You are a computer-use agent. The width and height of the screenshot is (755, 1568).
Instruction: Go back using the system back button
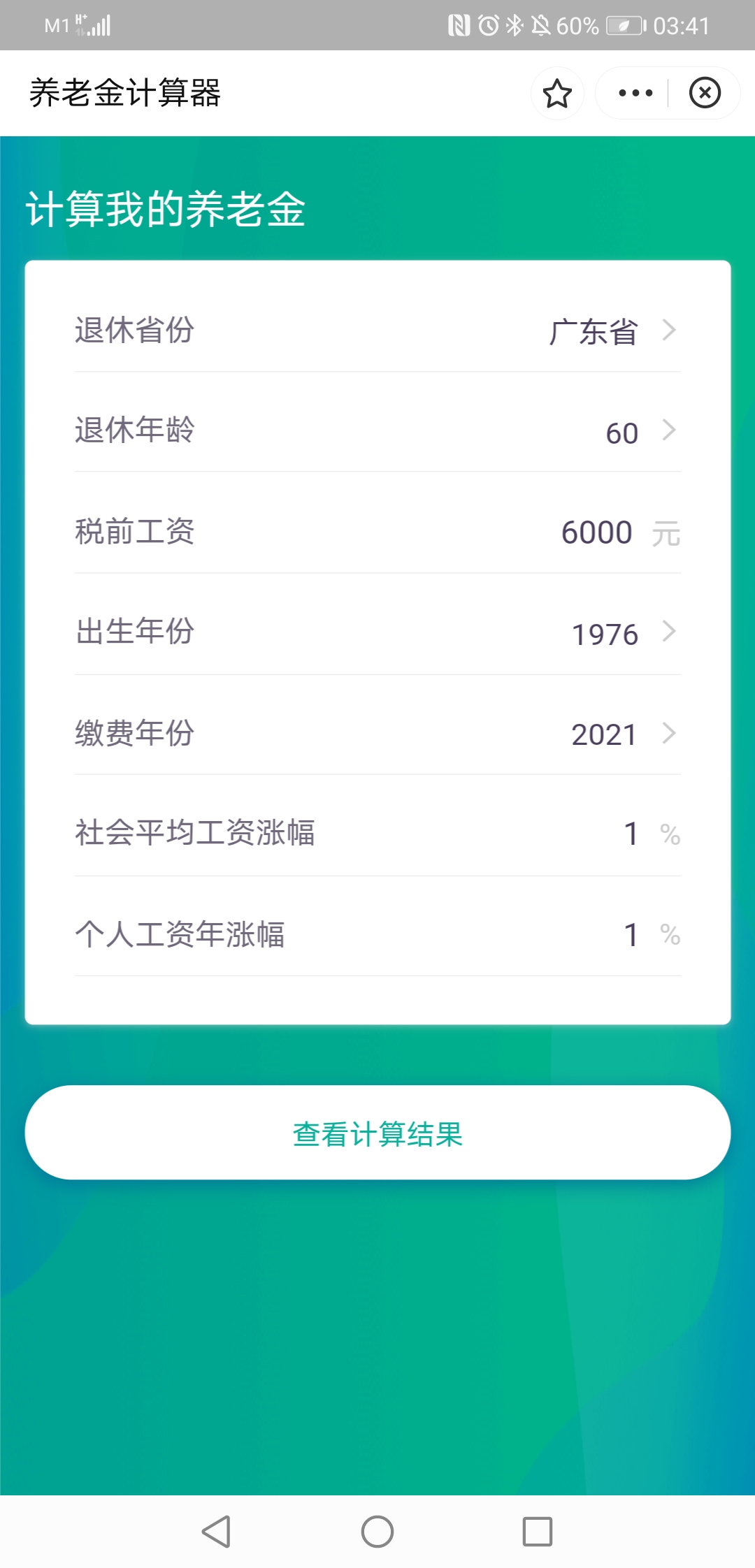[x=217, y=1532]
